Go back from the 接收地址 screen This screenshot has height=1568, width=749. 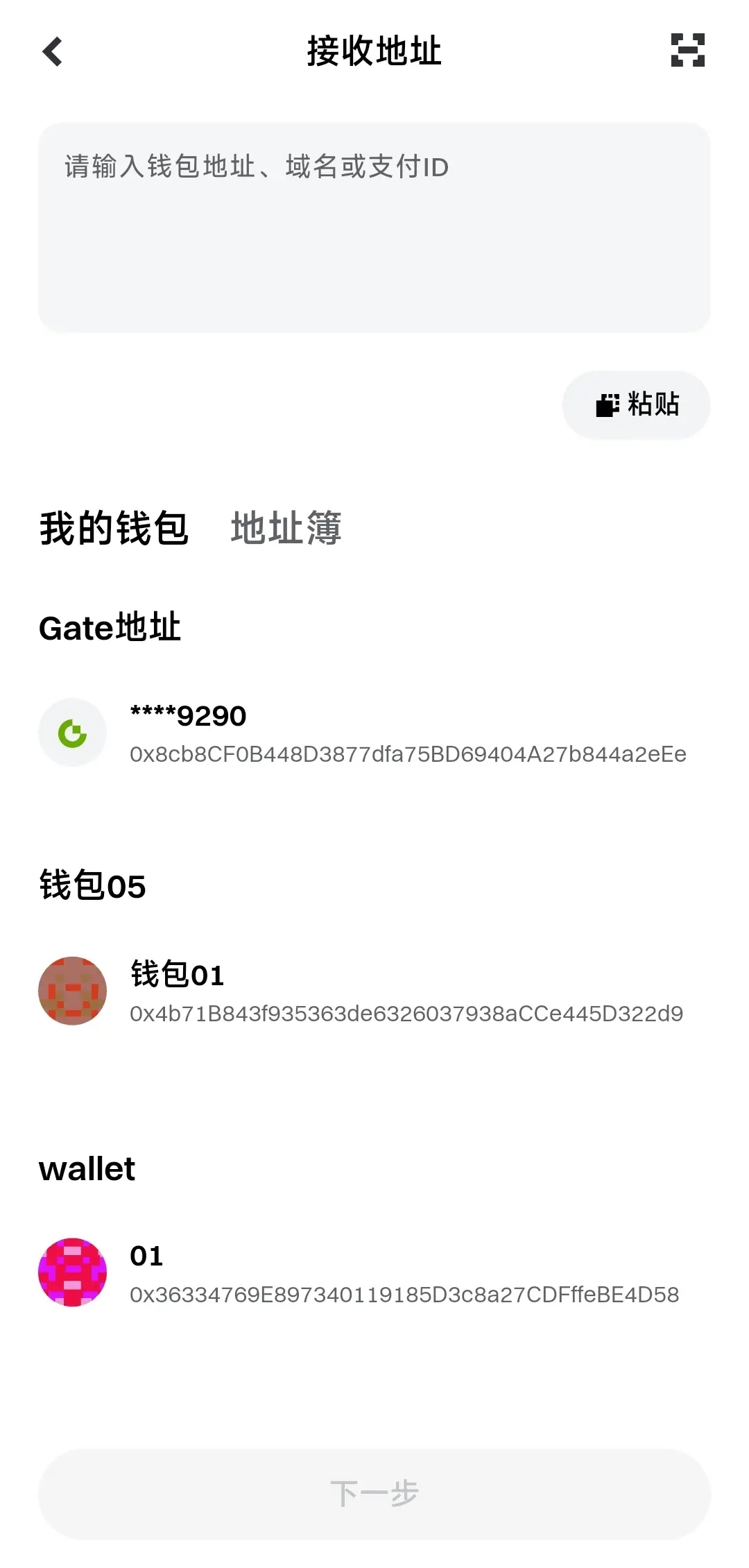click(53, 51)
